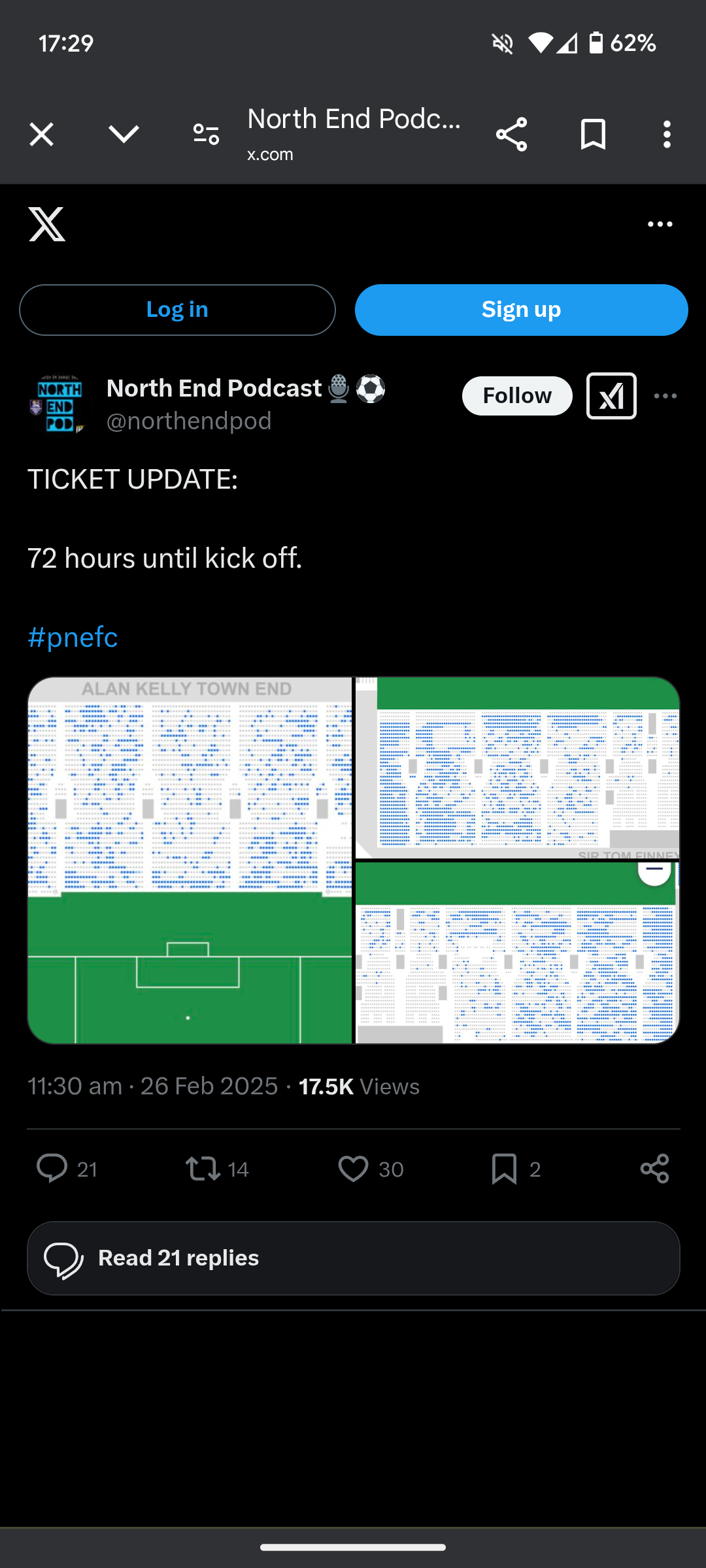Share this page from the browser toolbar

pos(511,135)
